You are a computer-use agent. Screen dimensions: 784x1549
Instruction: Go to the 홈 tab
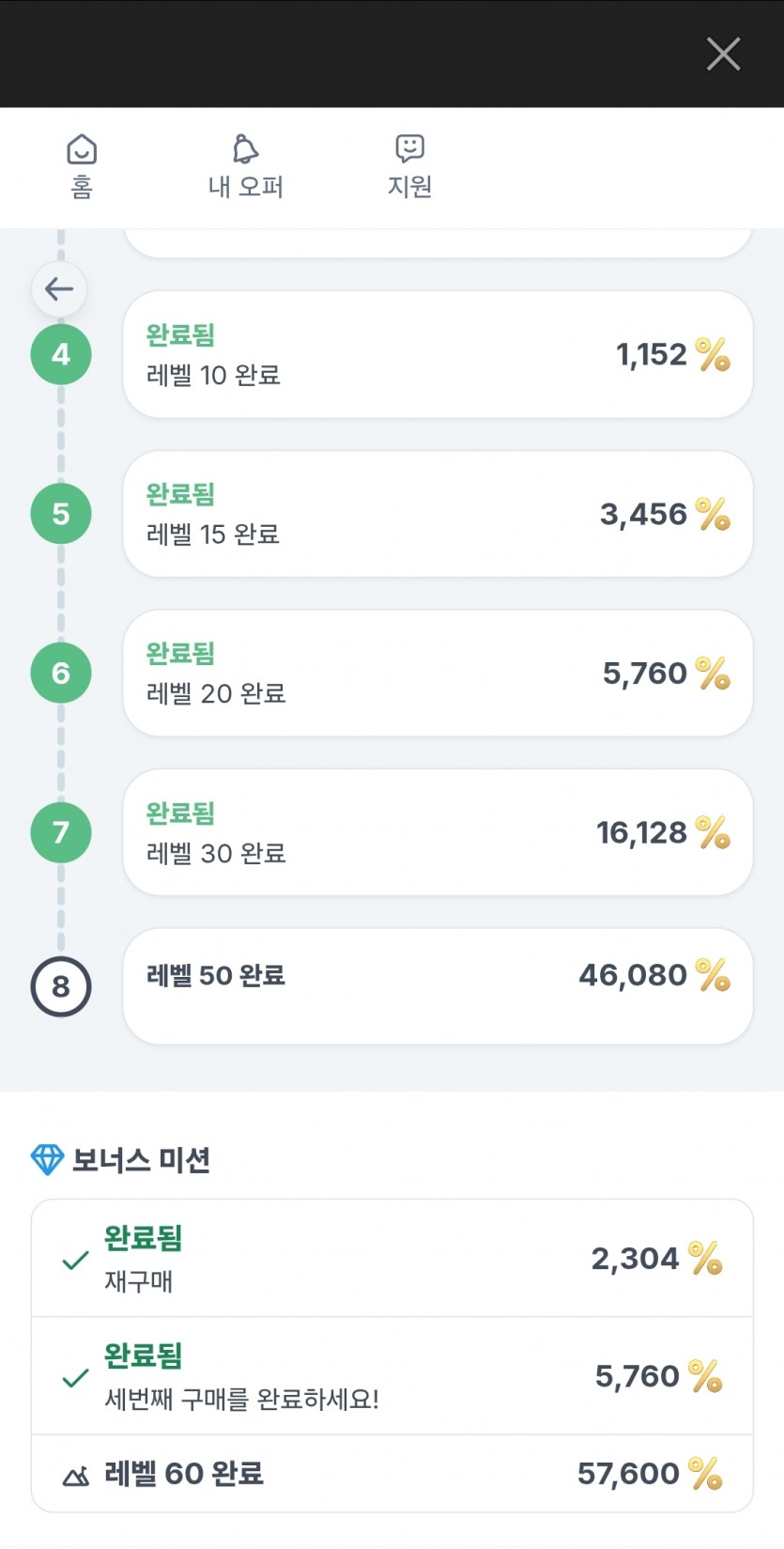click(x=82, y=166)
